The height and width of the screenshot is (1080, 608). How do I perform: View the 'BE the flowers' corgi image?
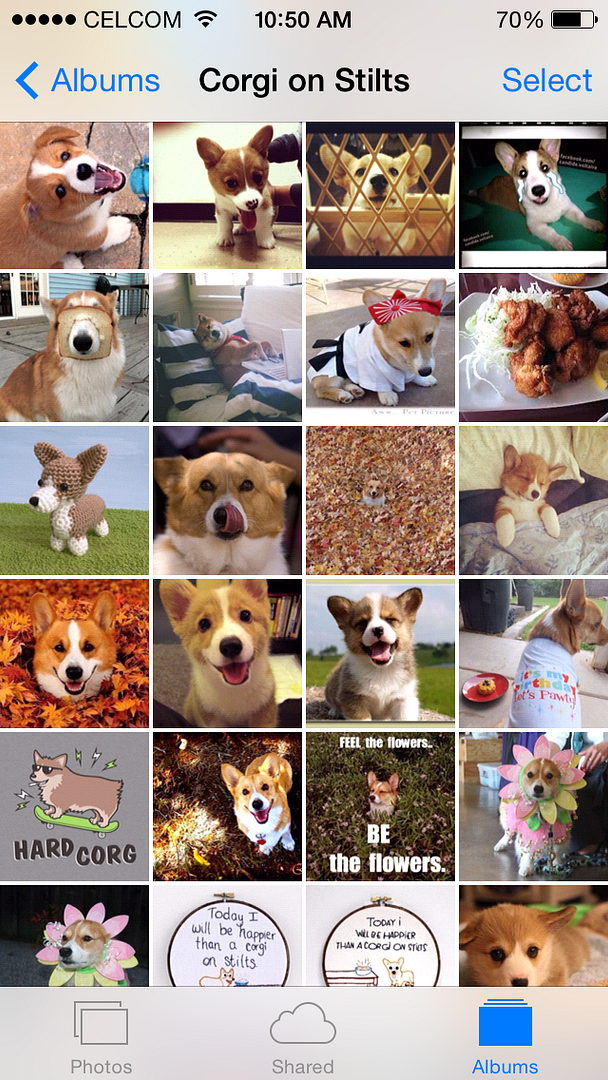point(380,806)
